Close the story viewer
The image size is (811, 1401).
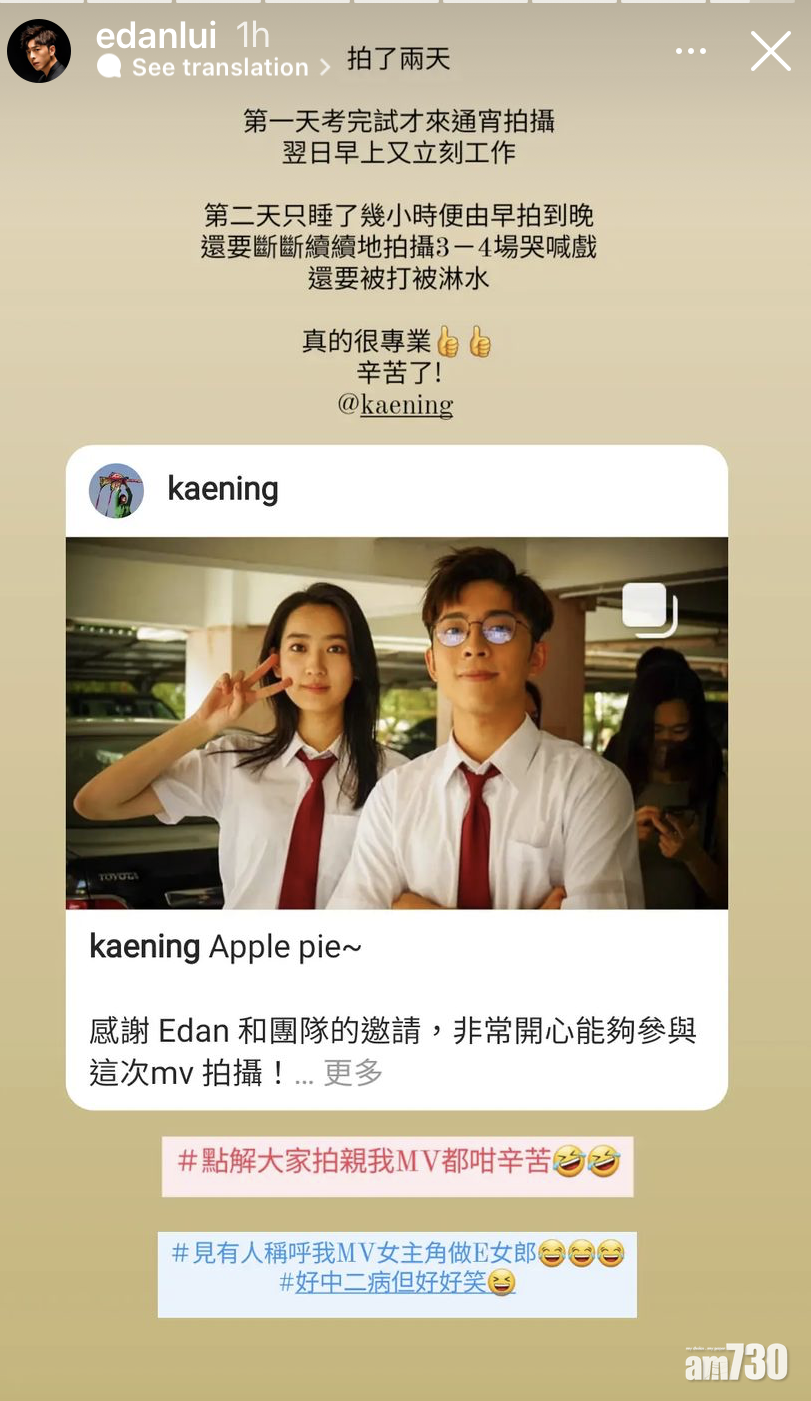point(770,51)
